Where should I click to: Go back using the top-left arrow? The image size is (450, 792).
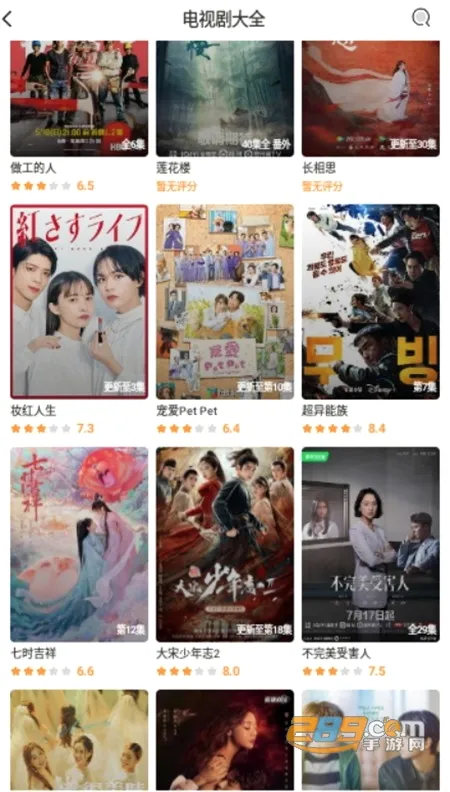pyautogui.click(x=8, y=19)
